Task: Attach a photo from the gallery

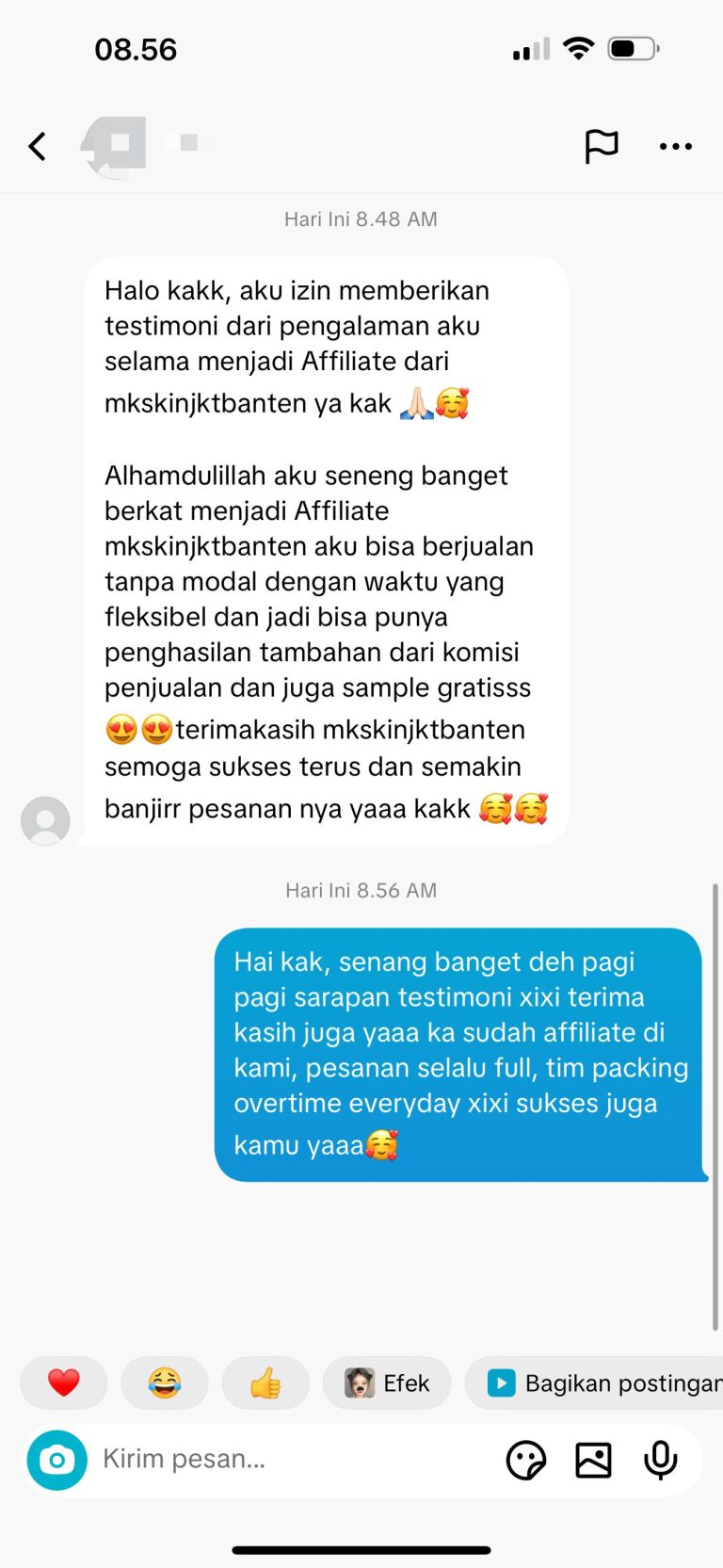Action: click(x=593, y=1461)
